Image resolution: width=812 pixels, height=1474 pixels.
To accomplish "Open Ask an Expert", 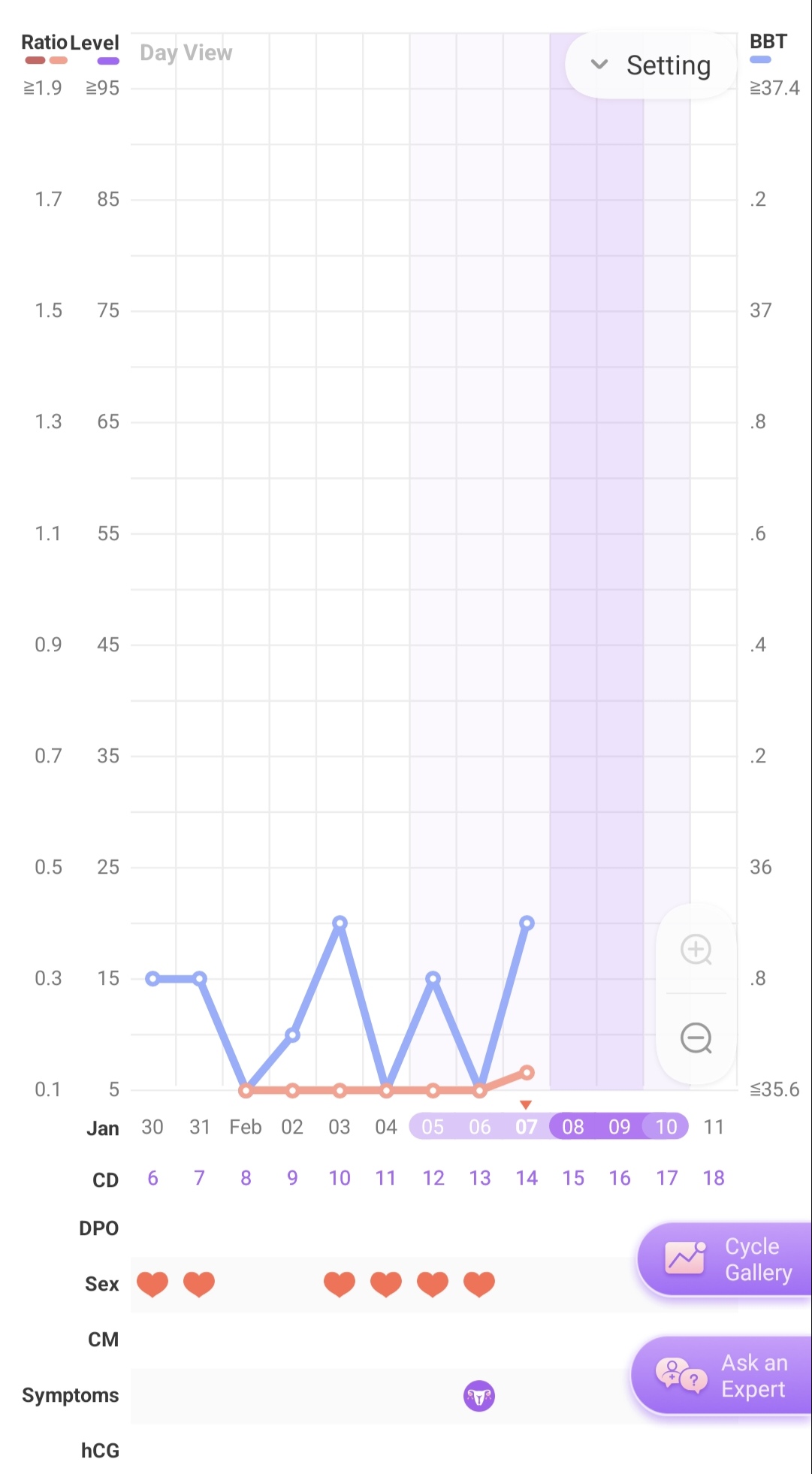I will 723,1376.
